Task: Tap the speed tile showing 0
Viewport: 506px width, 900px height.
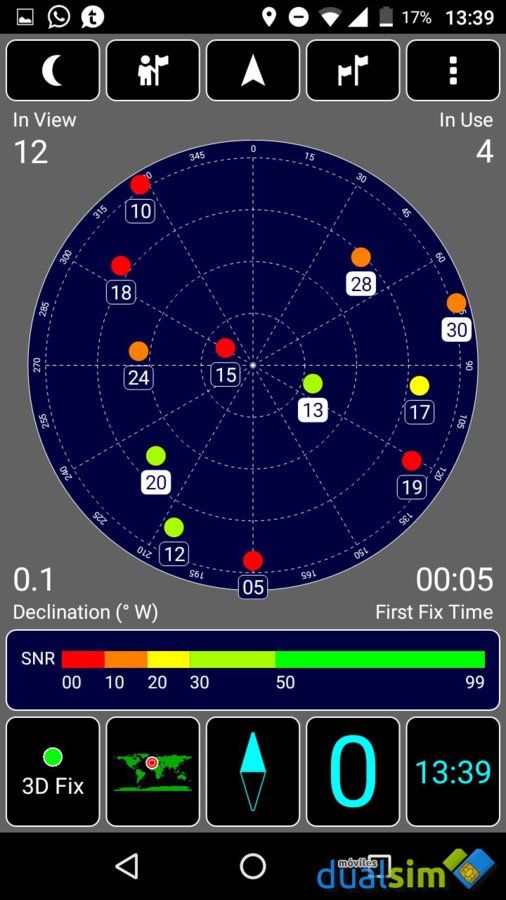Action: point(353,771)
